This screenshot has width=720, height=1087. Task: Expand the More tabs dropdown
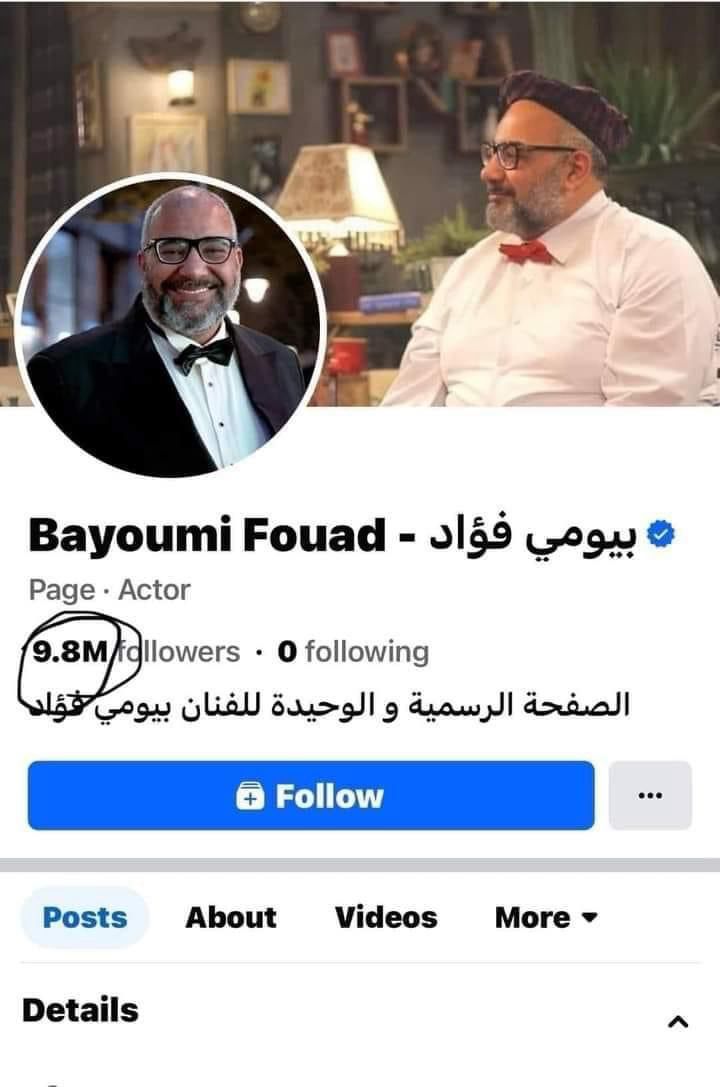pos(545,917)
